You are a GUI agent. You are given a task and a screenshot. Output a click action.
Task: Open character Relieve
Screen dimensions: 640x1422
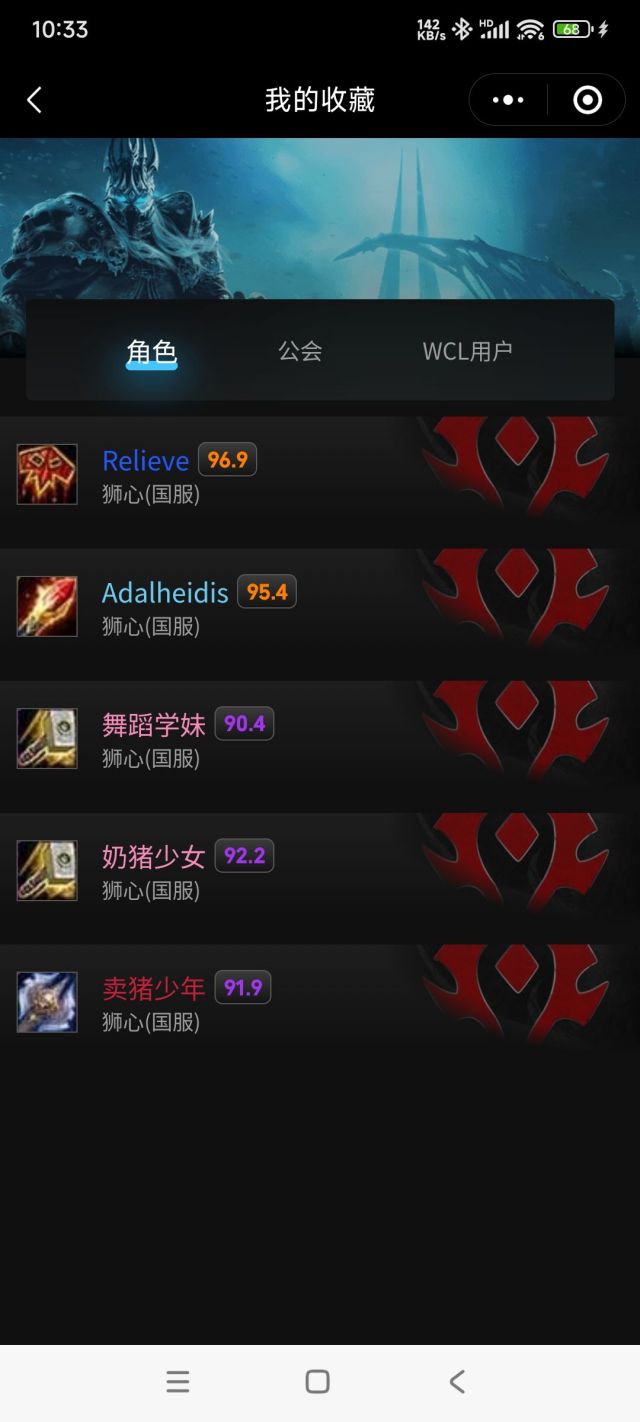[x=146, y=461]
